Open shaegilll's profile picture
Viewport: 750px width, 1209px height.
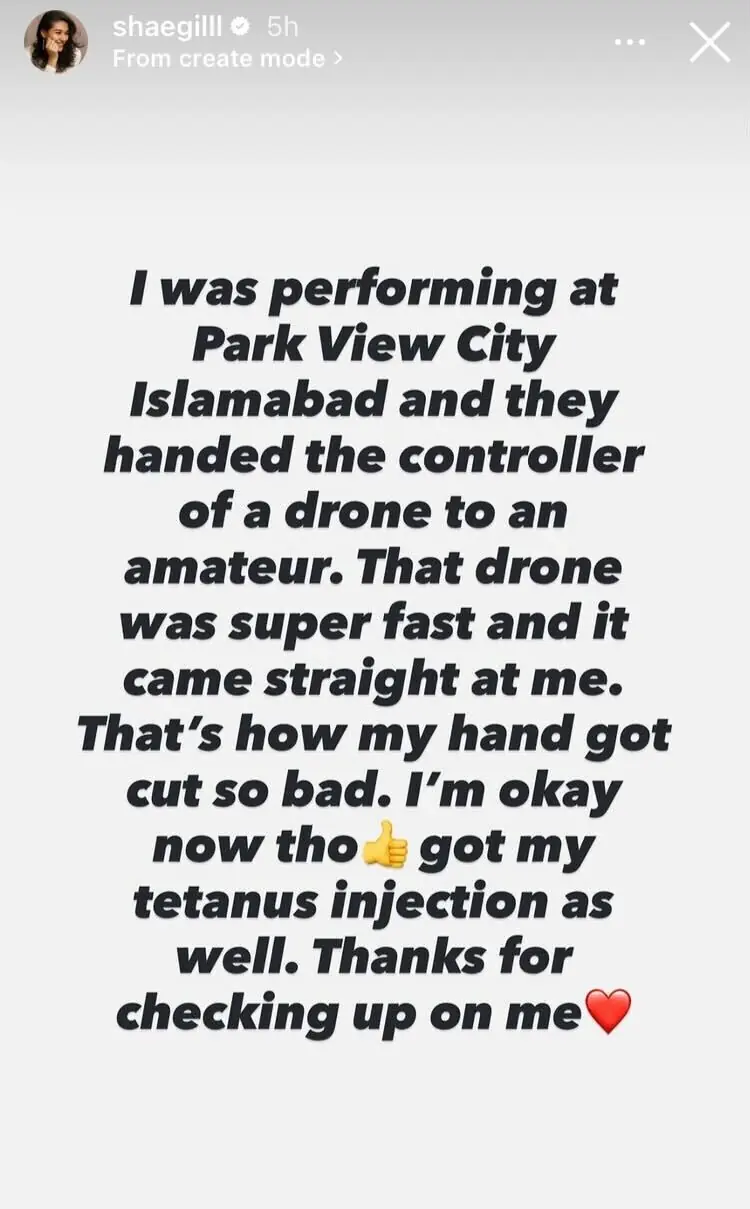click(x=56, y=42)
